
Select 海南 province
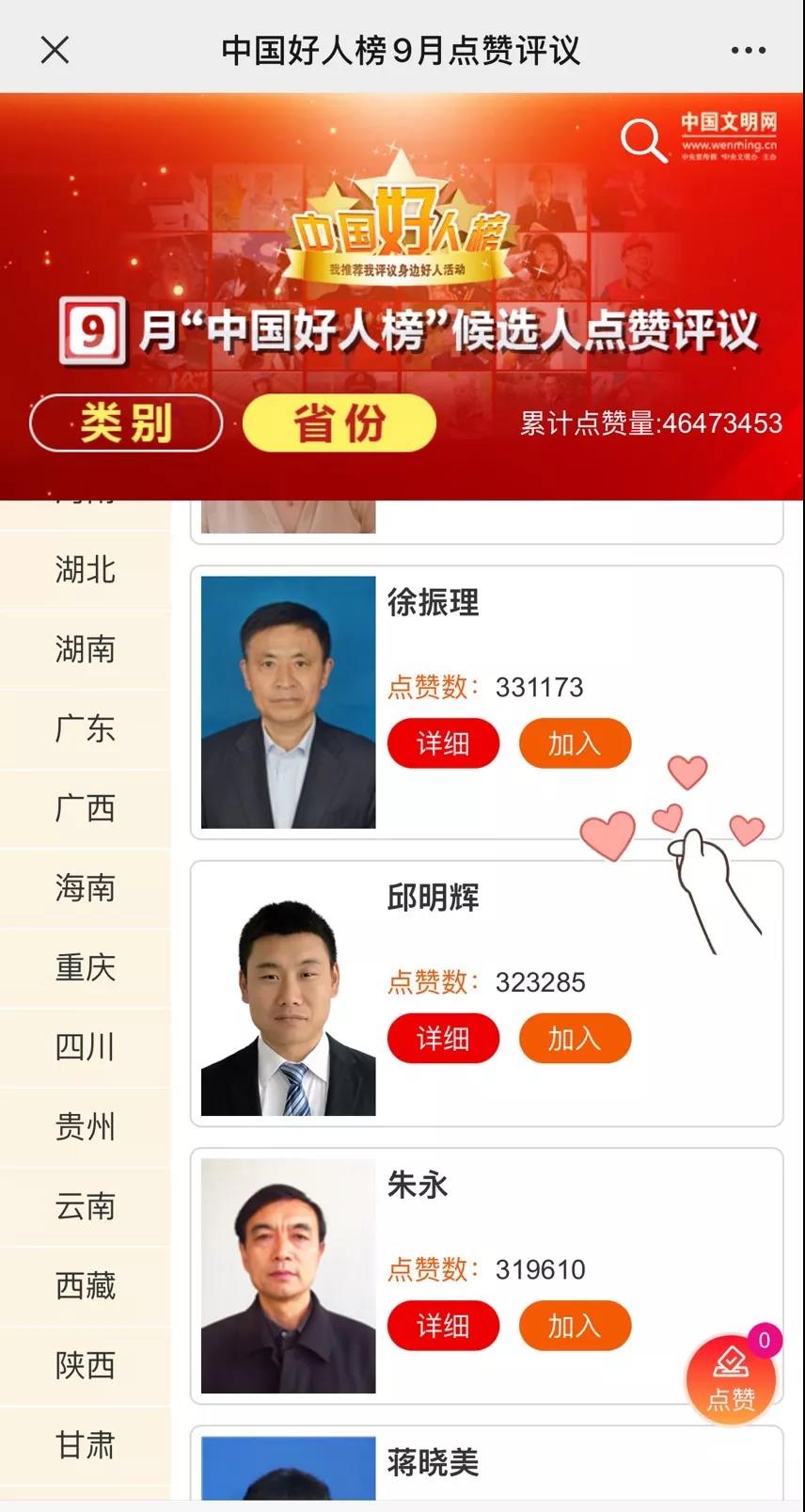click(x=85, y=887)
